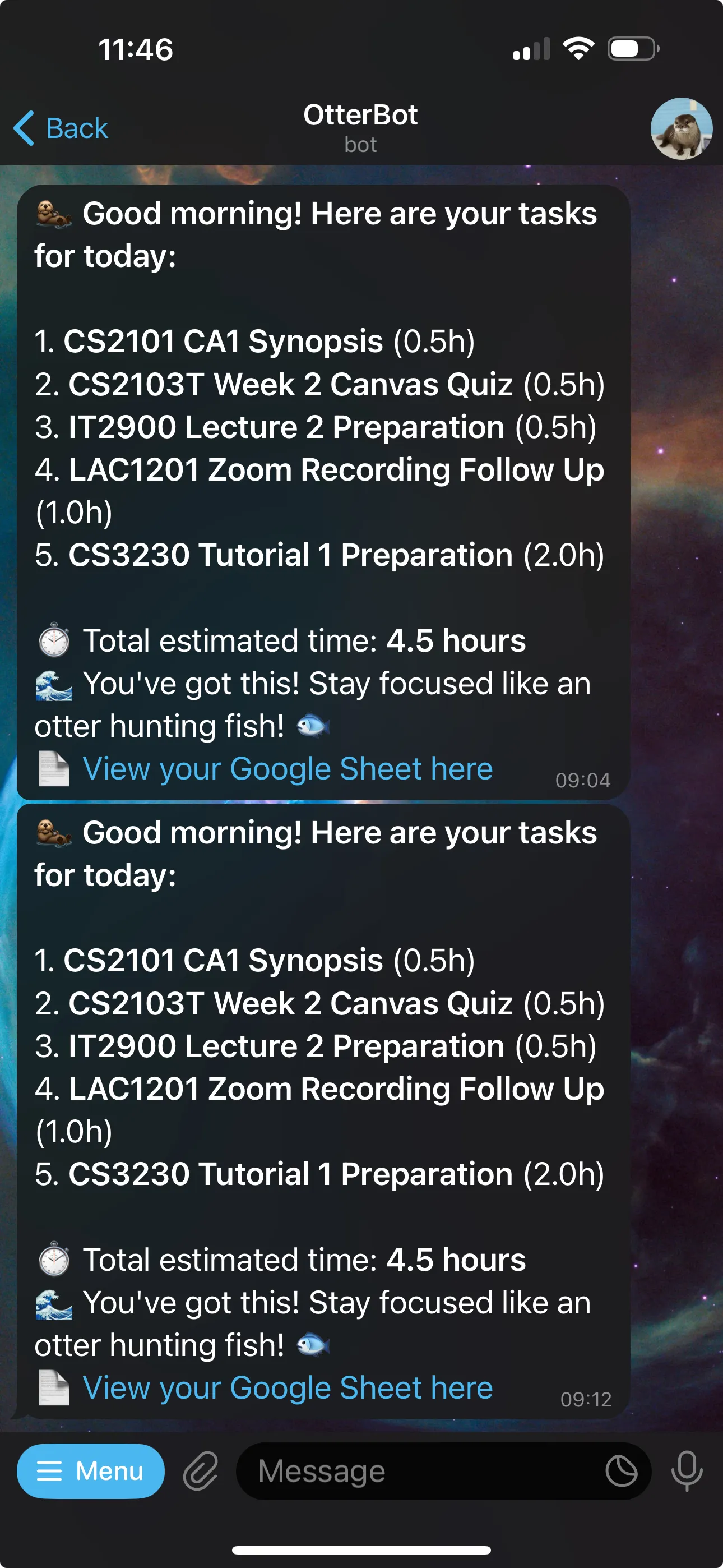
Task: Open Google Sheet link in 09:12 message
Action: [288, 1388]
